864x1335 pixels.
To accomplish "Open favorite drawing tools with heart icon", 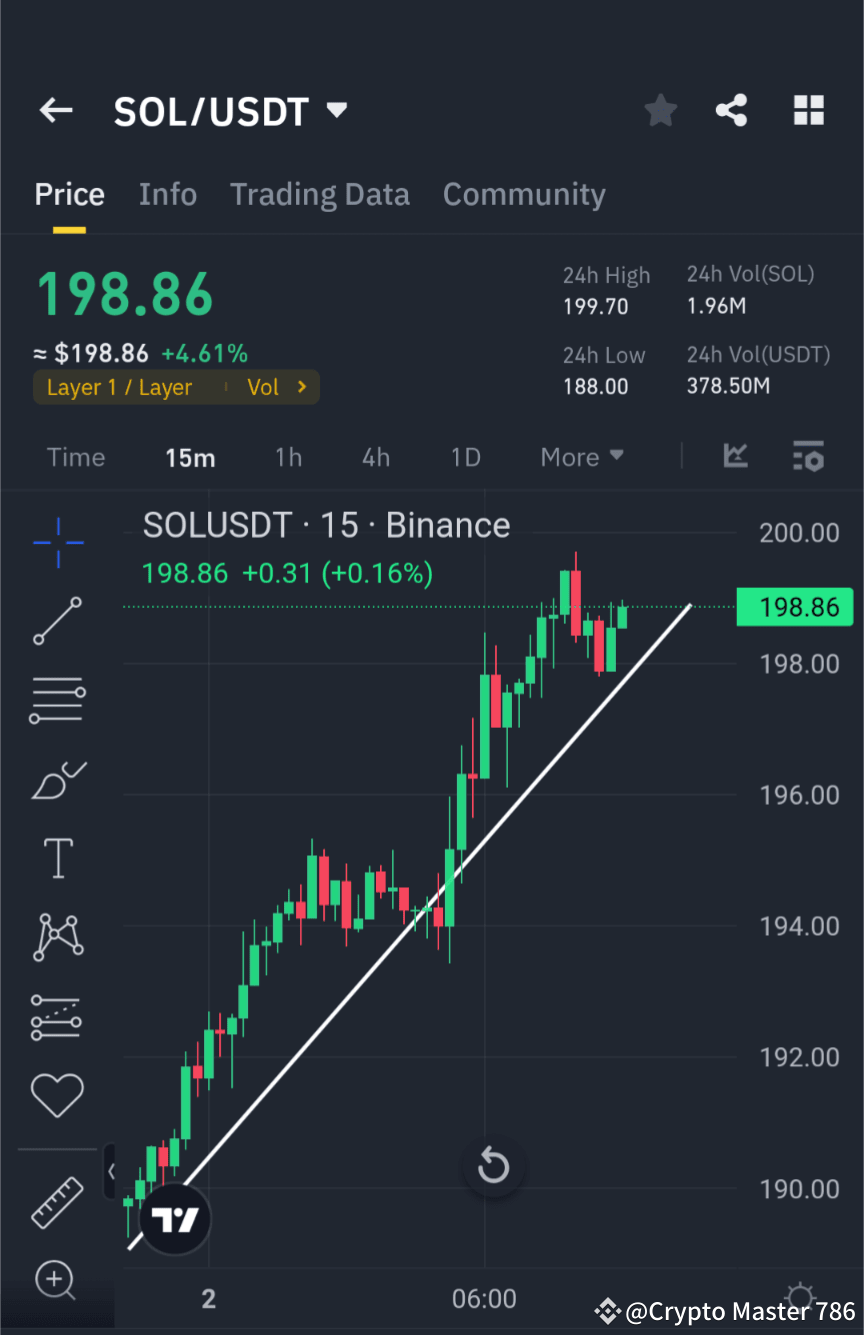I will tap(57, 1095).
